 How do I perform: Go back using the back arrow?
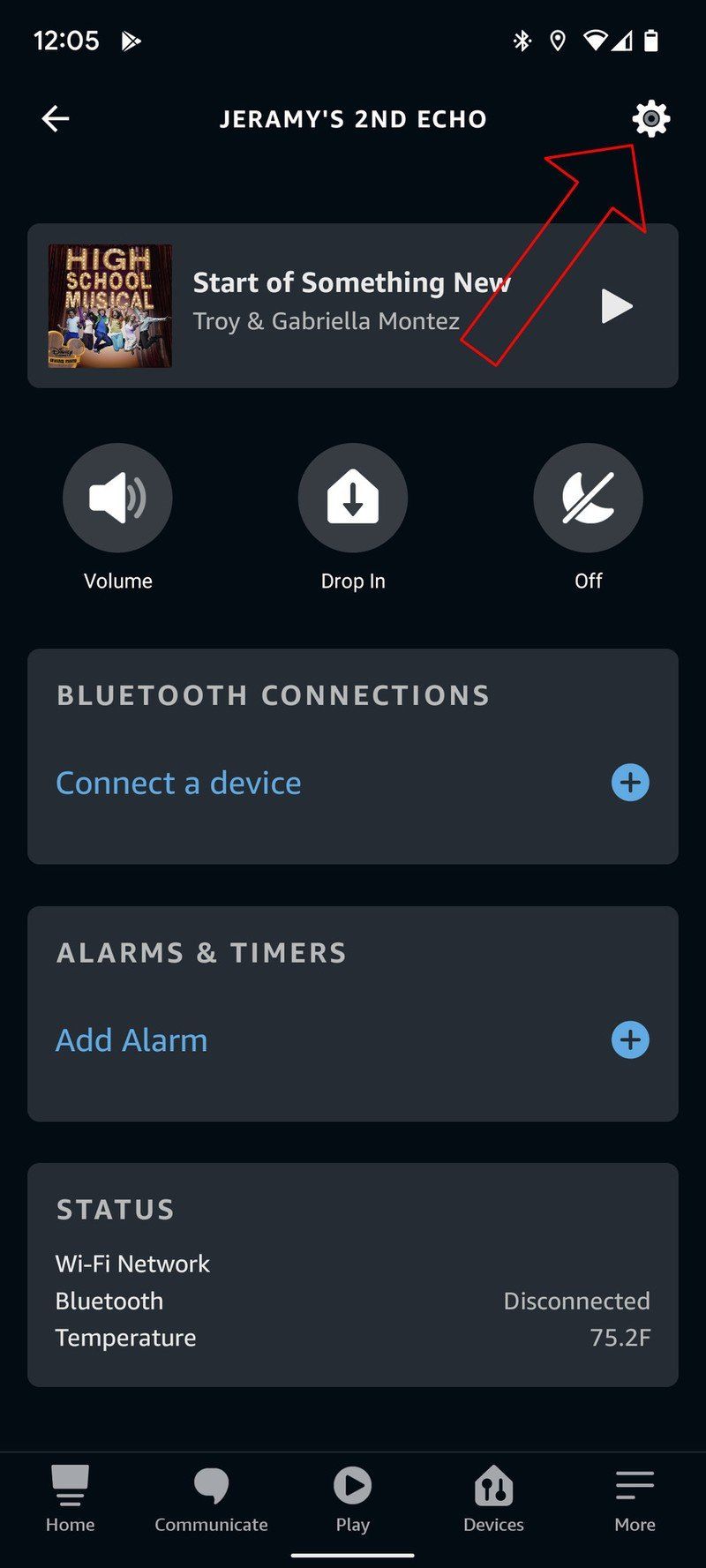coord(56,118)
